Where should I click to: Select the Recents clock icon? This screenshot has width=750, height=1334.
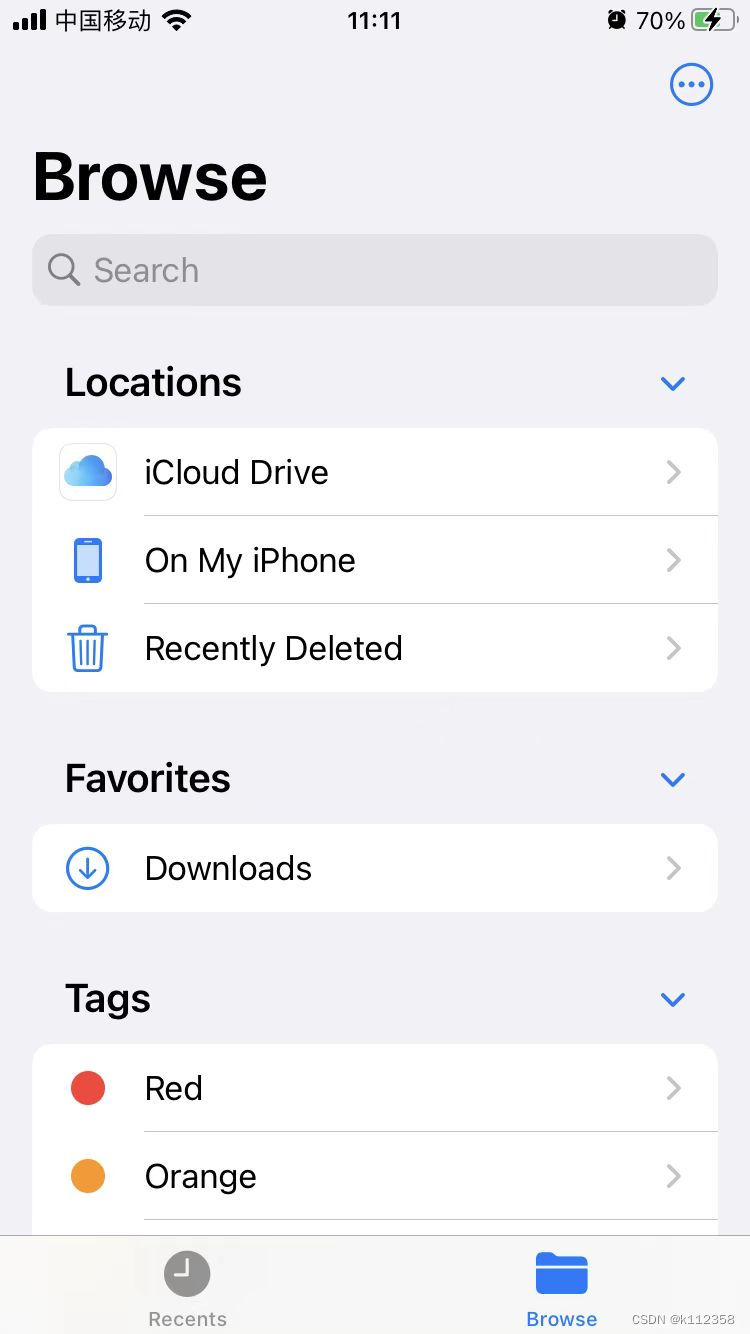pos(186,1273)
